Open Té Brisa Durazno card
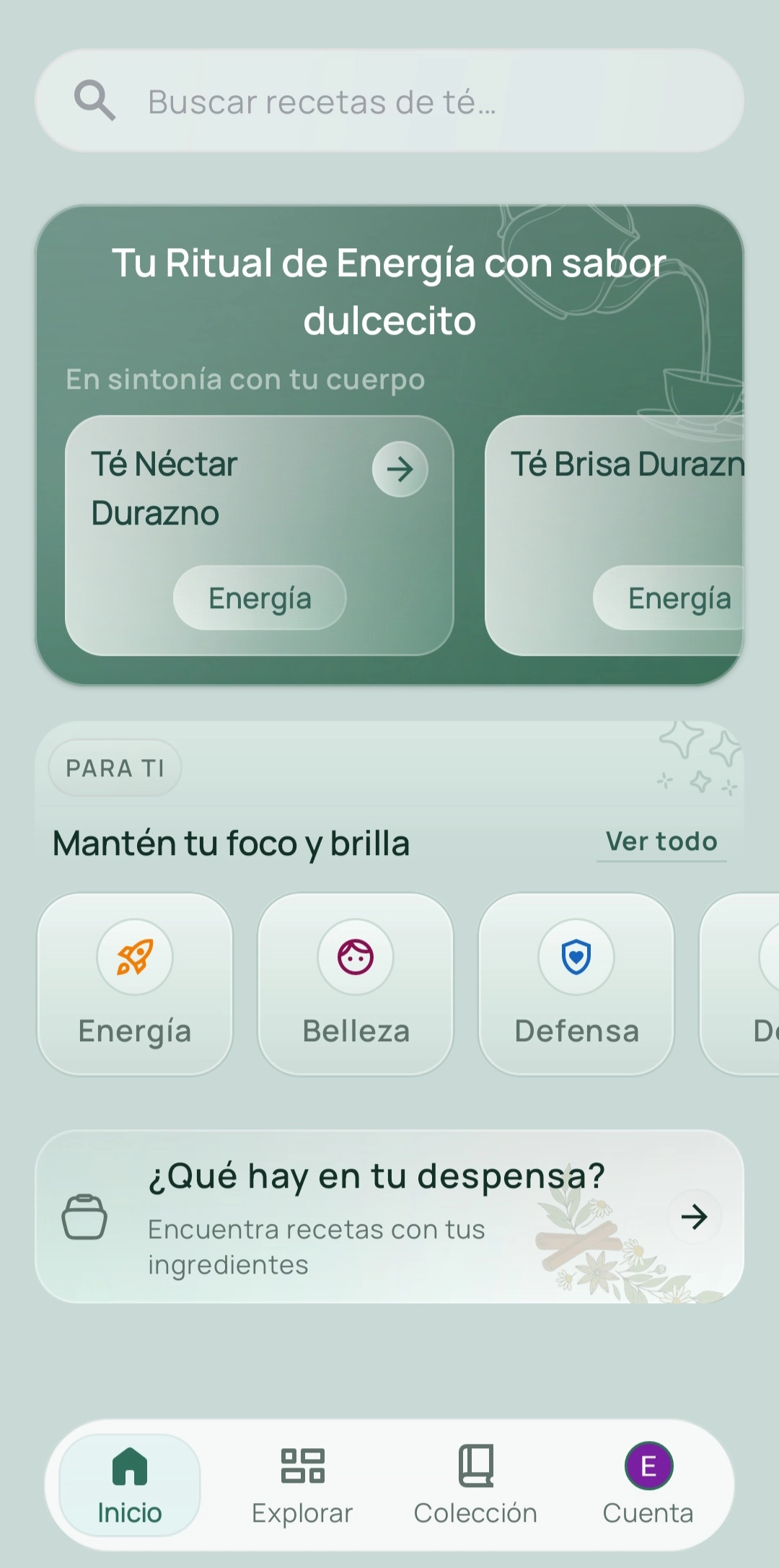The height and width of the screenshot is (1568, 779). click(x=617, y=534)
